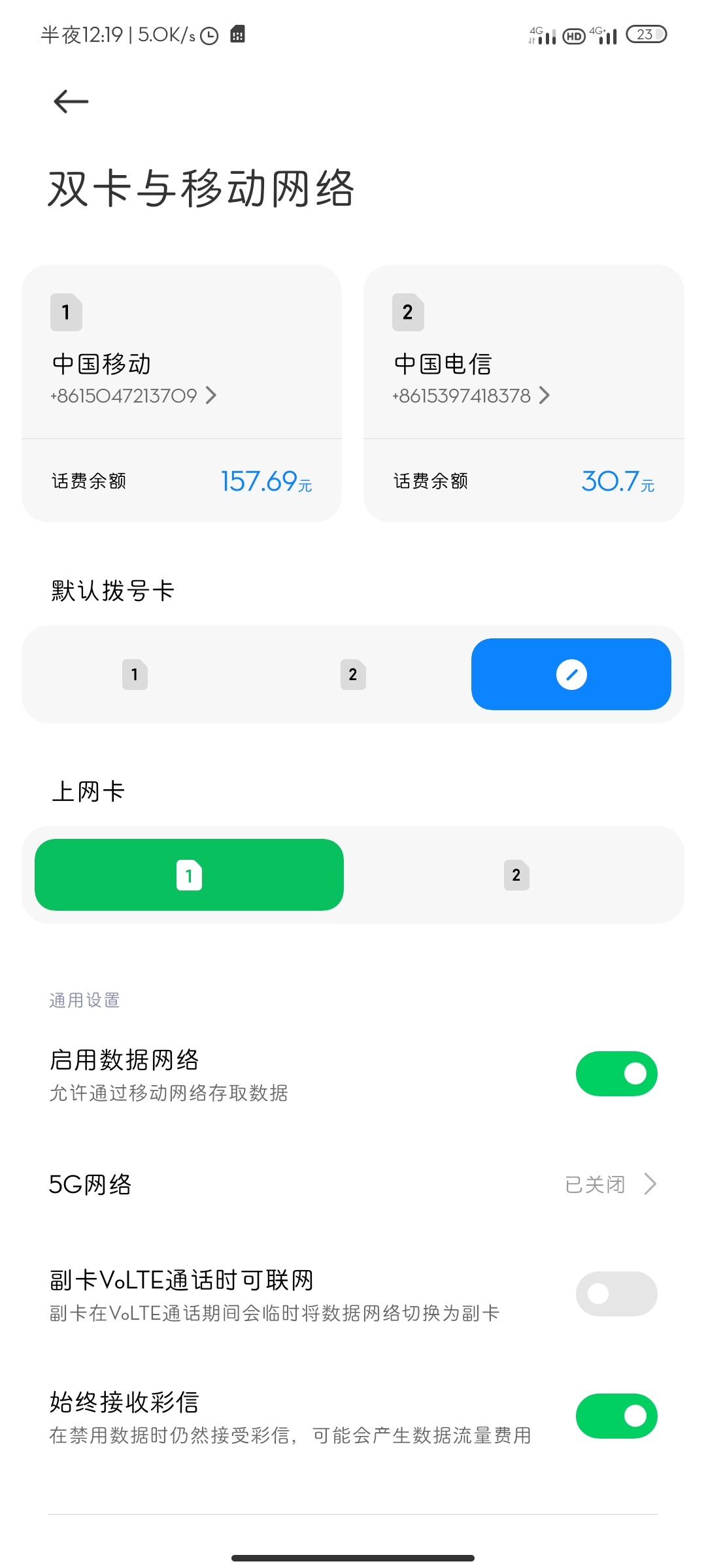This screenshot has width=706, height=1568.
Task: Enable 副卡VoLTE通话时可联网 switch
Action: [616, 1294]
